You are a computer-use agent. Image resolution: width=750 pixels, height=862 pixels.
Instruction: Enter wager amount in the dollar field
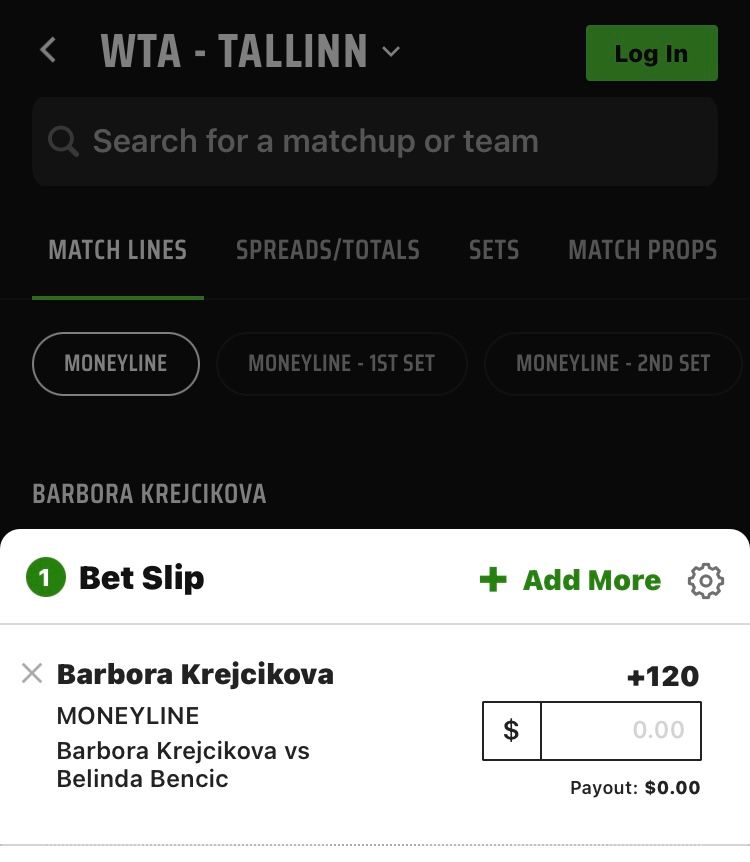620,730
